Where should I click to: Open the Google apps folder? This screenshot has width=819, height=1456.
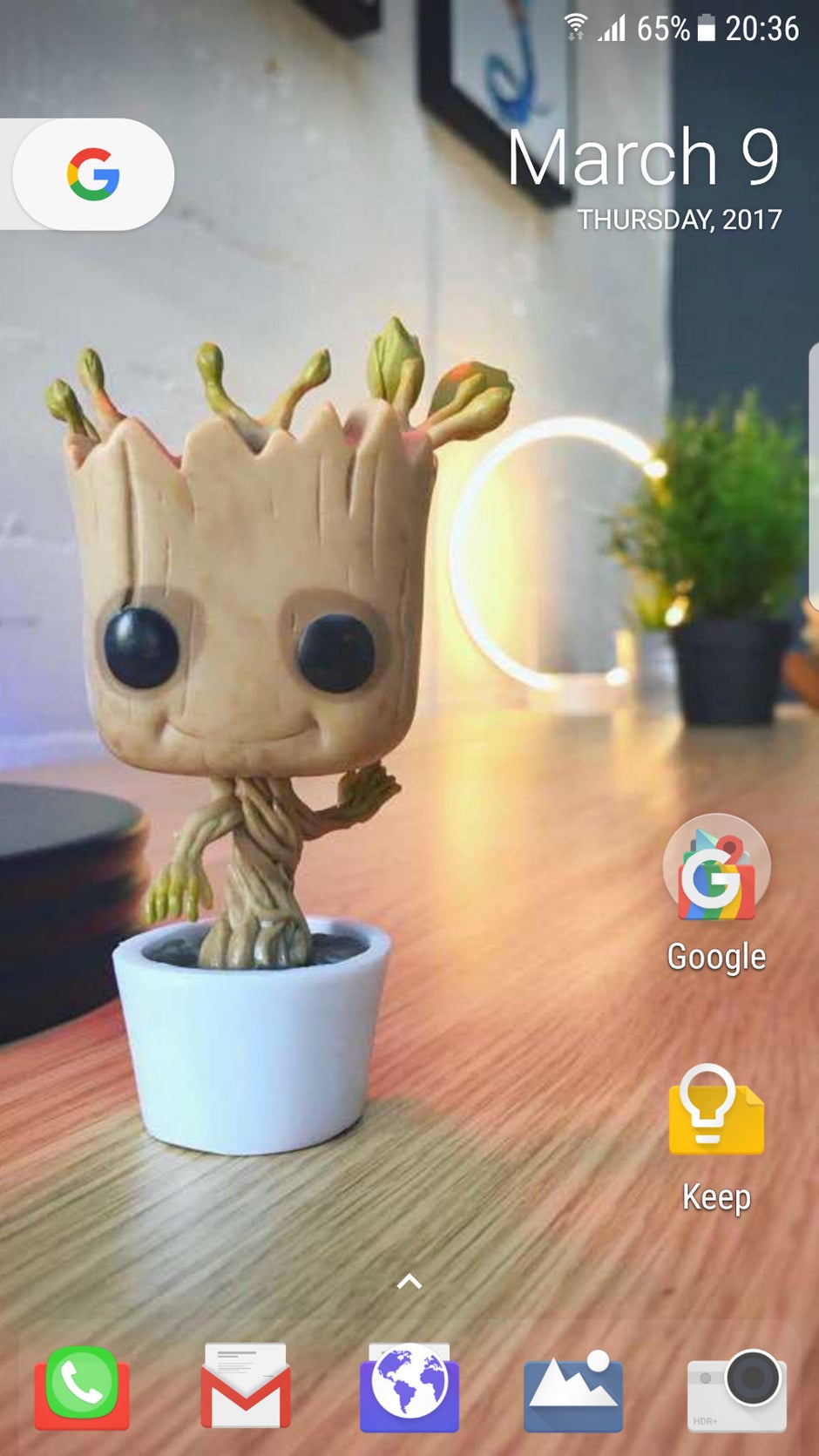716,869
